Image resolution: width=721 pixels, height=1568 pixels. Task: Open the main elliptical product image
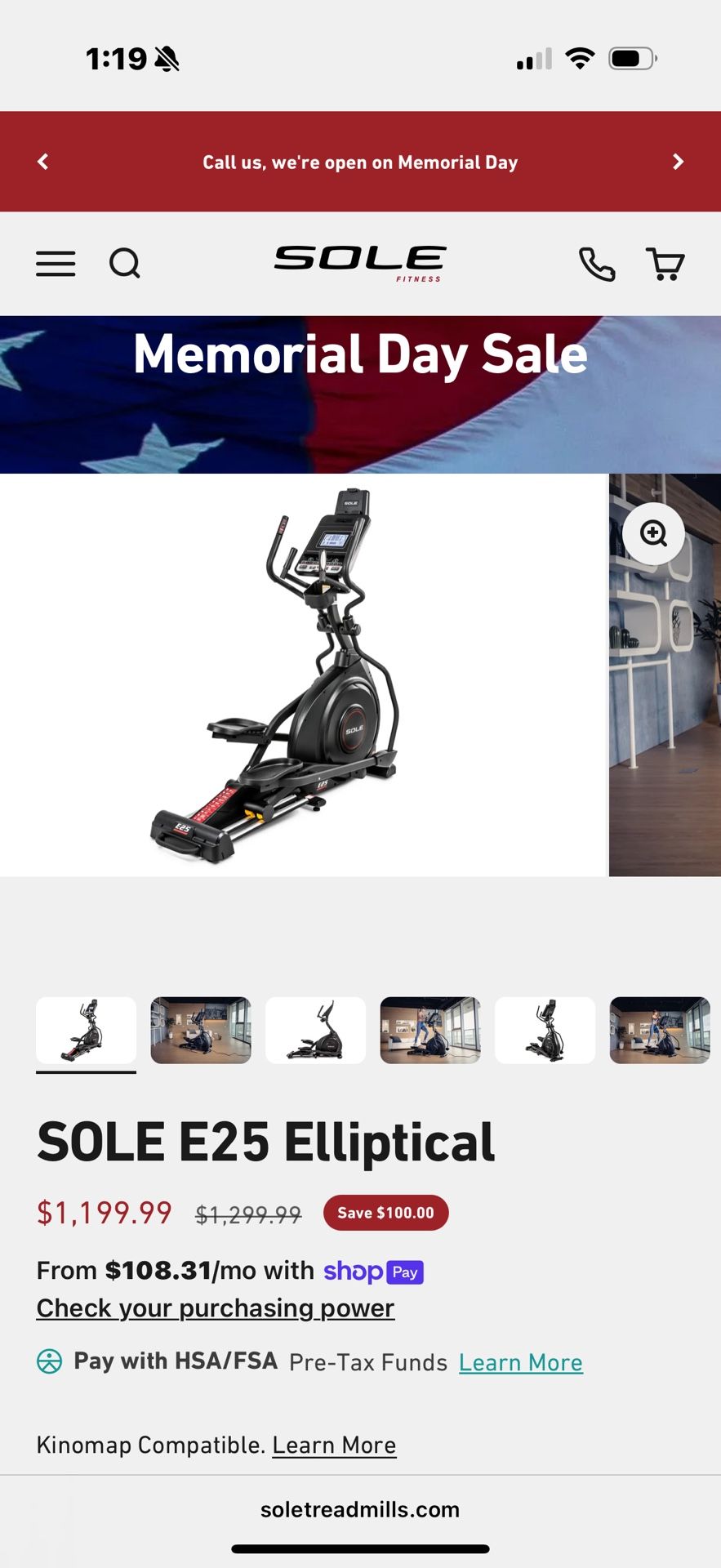tap(302, 675)
